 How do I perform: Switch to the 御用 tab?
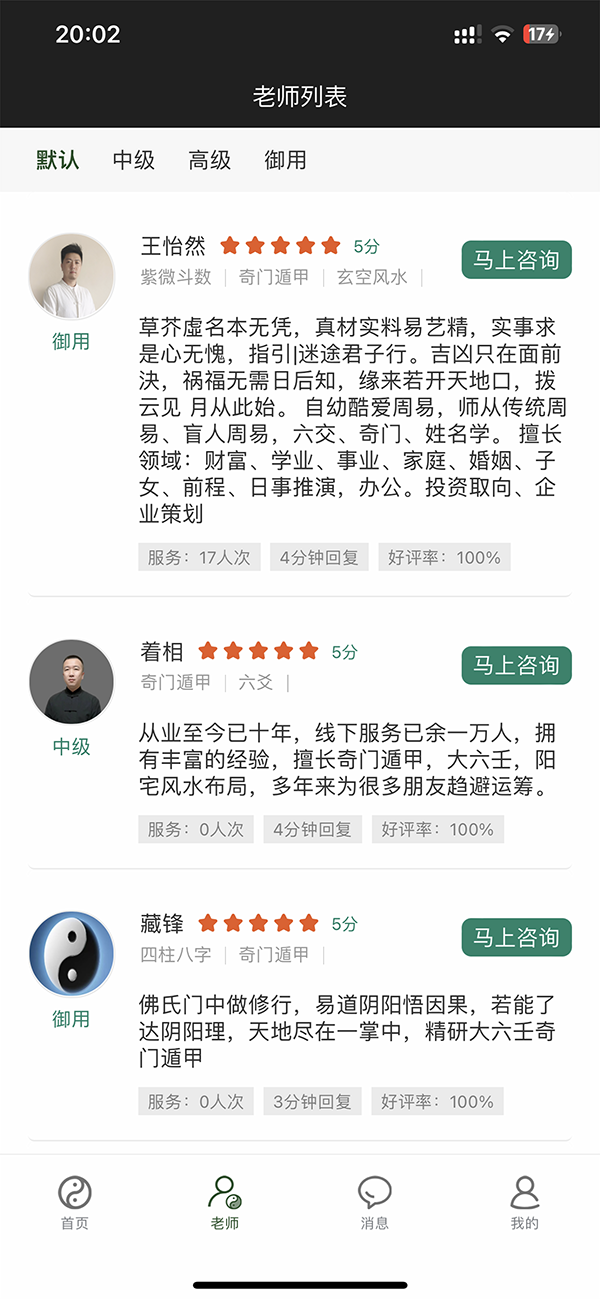(x=285, y=160)
